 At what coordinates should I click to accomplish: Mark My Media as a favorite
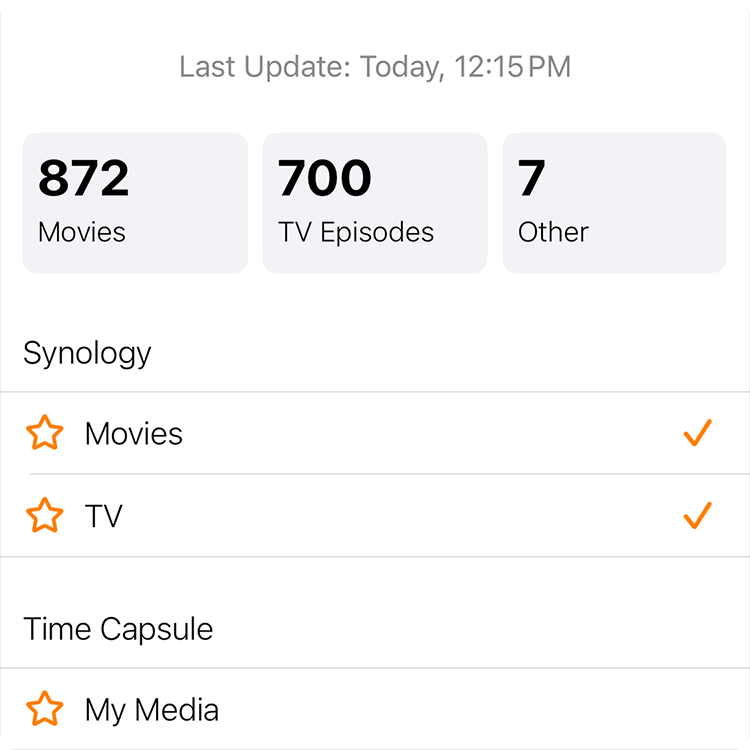click(44, 710)
